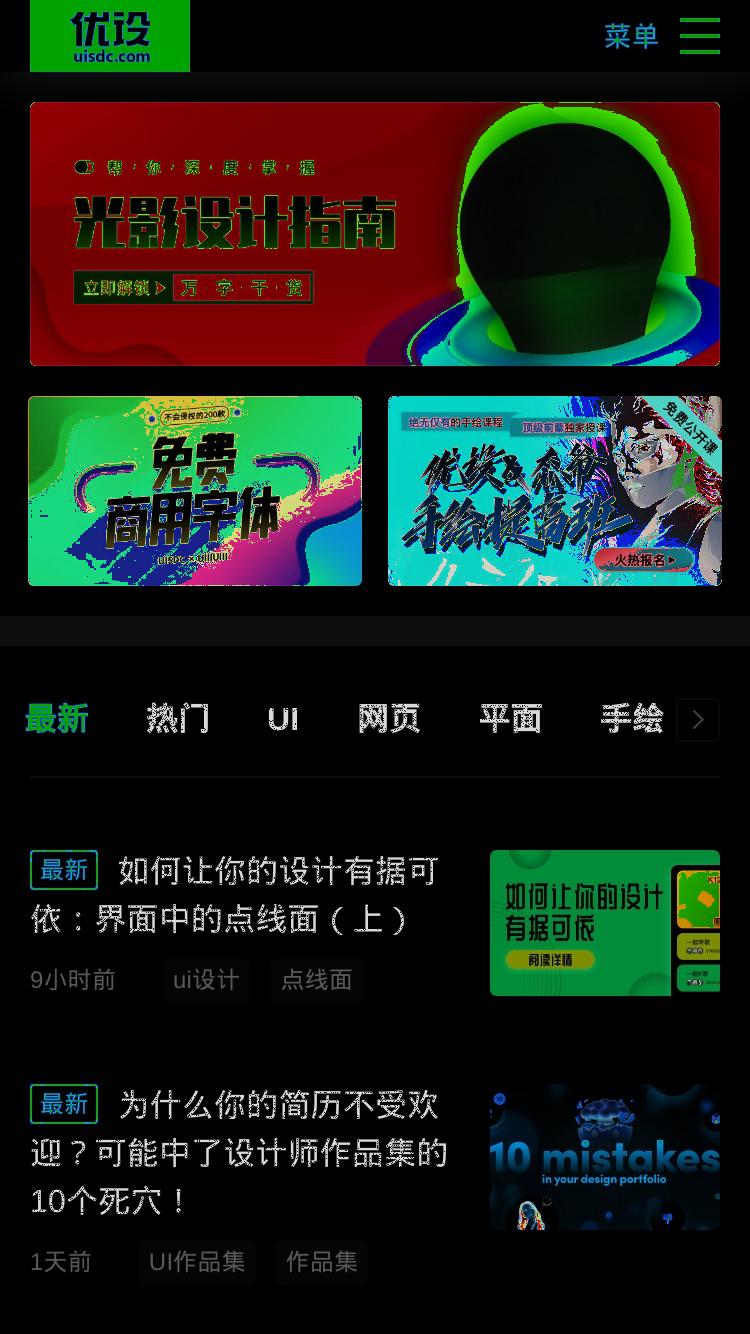Viewport: 750px width, 1334px height.
Task: Tap the 优设 uisdc.com logo
Action: pos(110,36)
